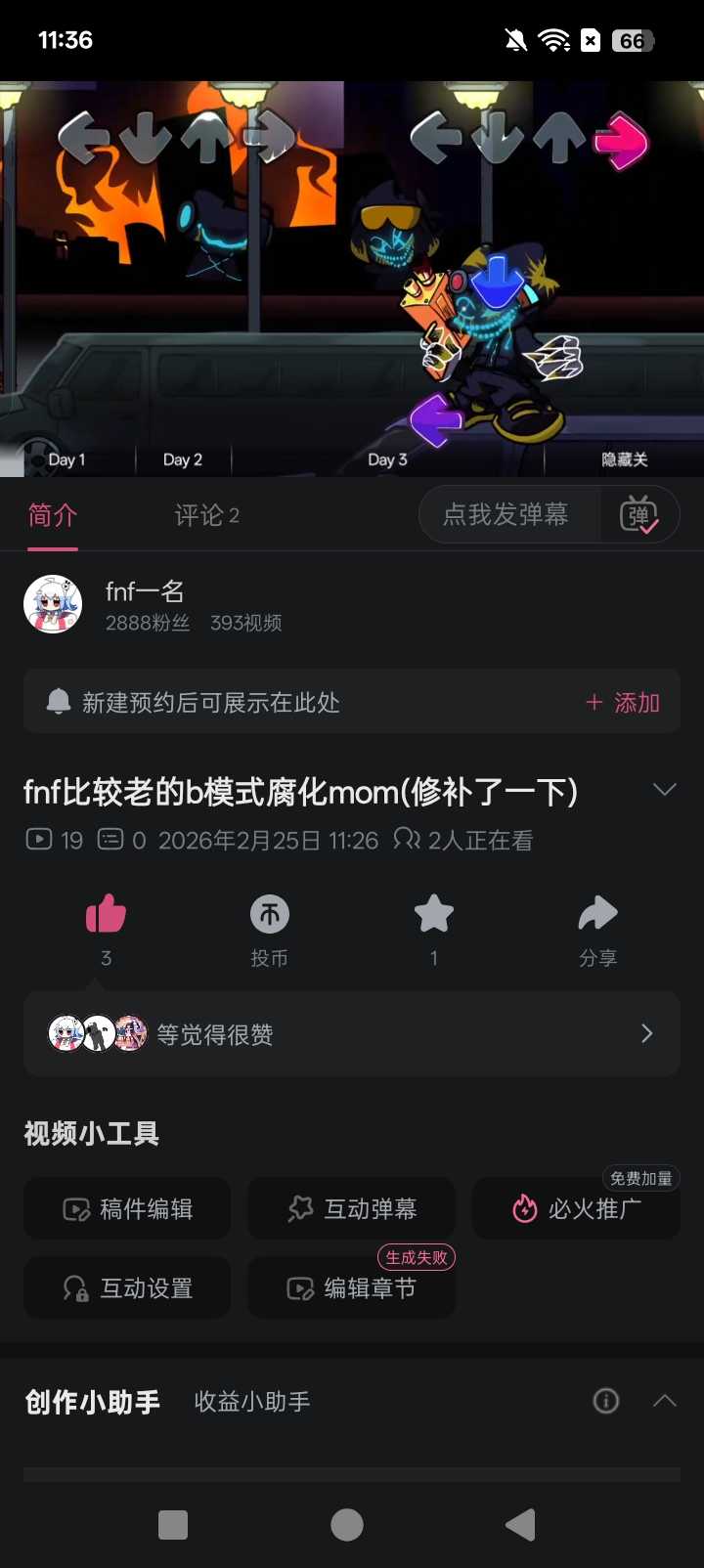
Task: Collapse the 创作小助手 panel
Action: (x=665, y=1401)
